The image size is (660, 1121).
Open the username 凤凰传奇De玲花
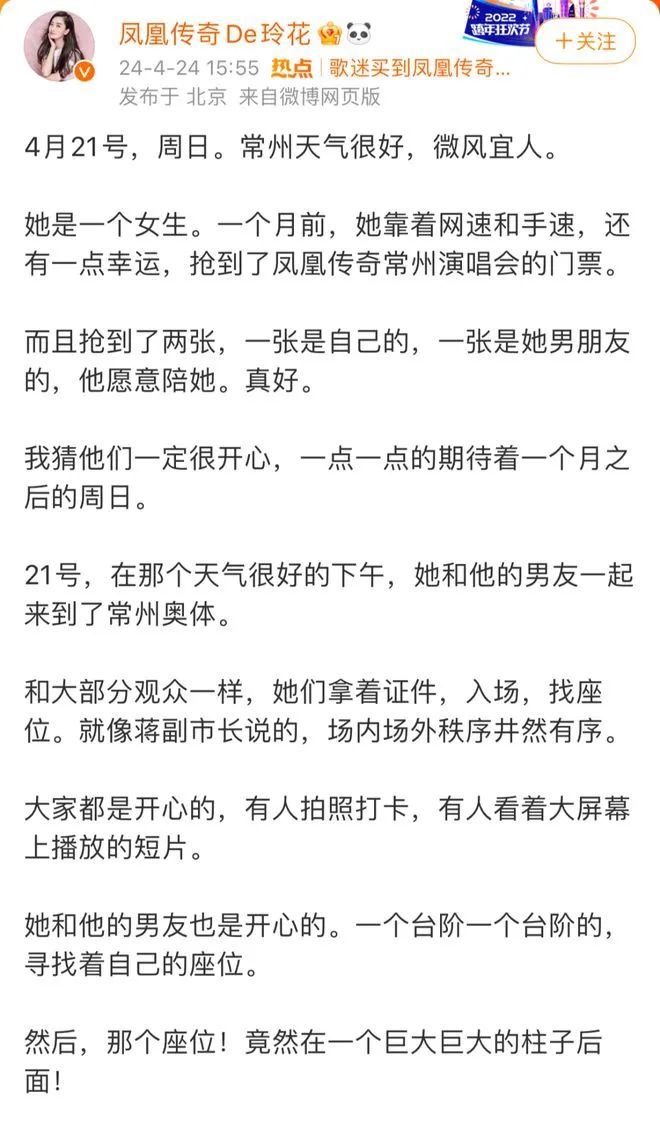215,34
